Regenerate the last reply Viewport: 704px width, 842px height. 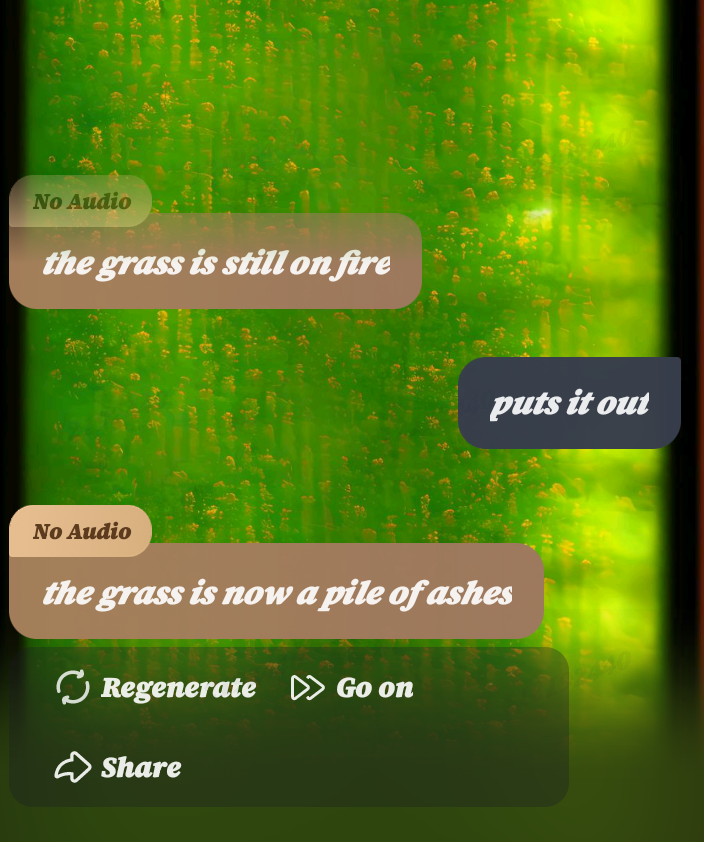[x=156, y=687]
